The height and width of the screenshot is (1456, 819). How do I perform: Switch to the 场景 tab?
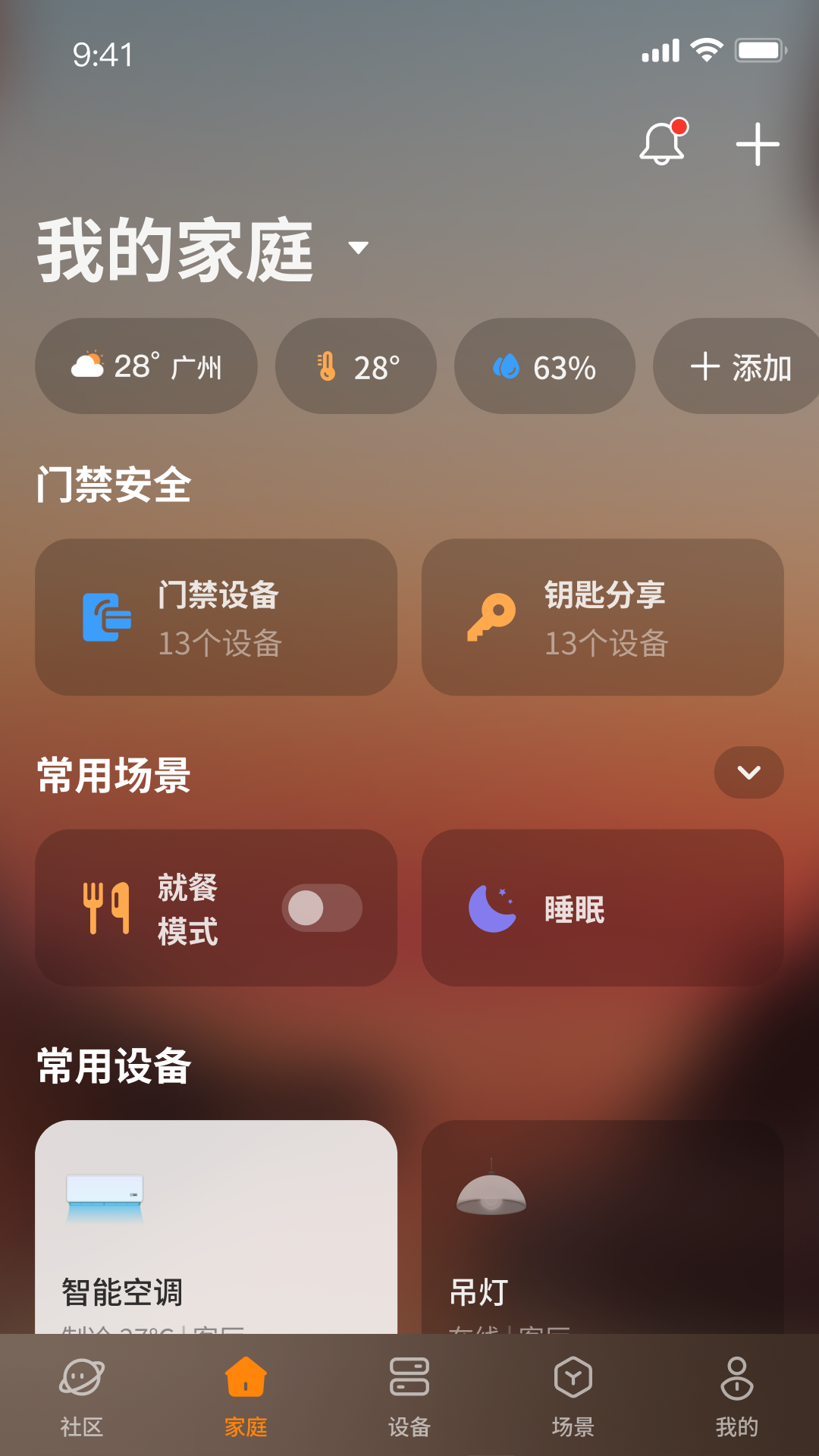[x=573, y=1395]
